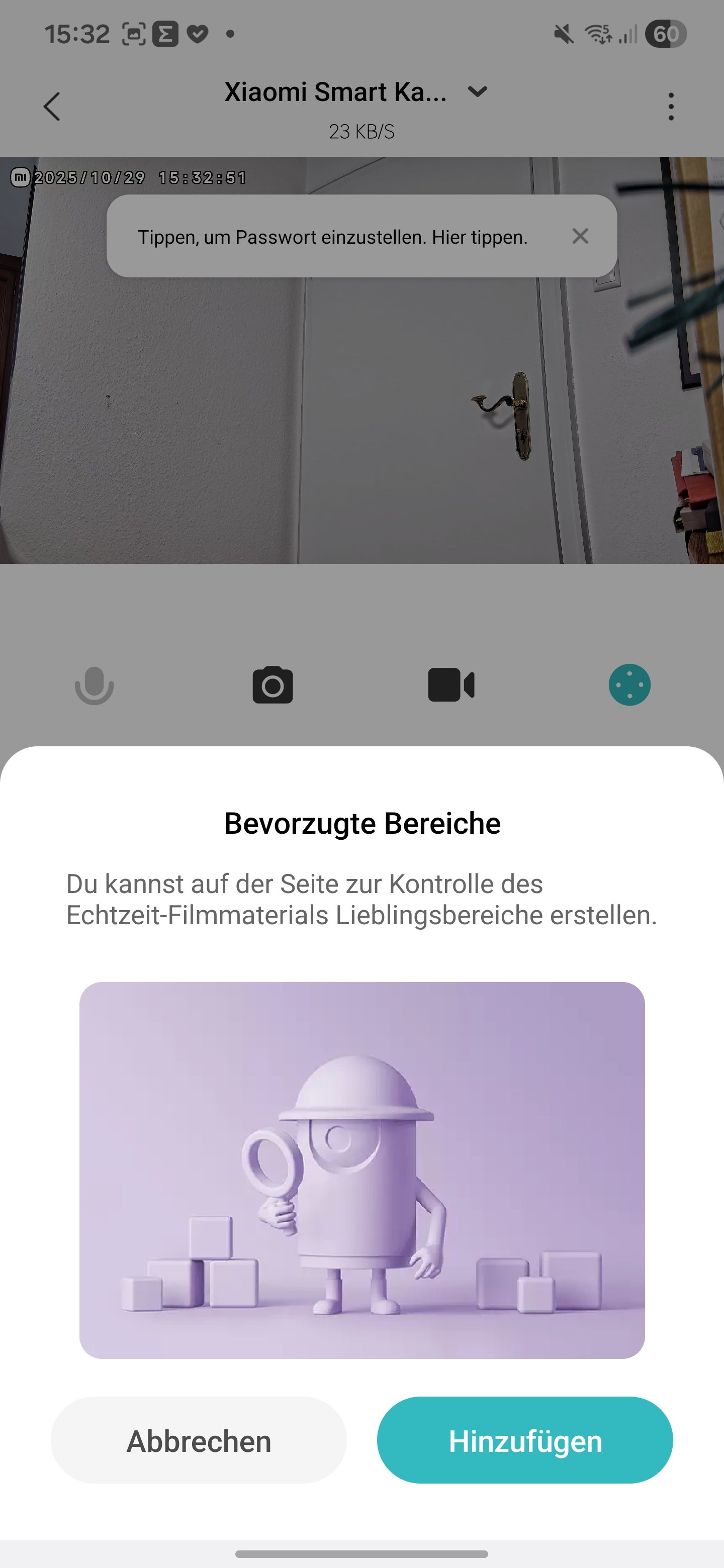Viewport: 724px width, 1568px height.
Task: Tap the password setup hint text
Action: [x=332, y=237]
